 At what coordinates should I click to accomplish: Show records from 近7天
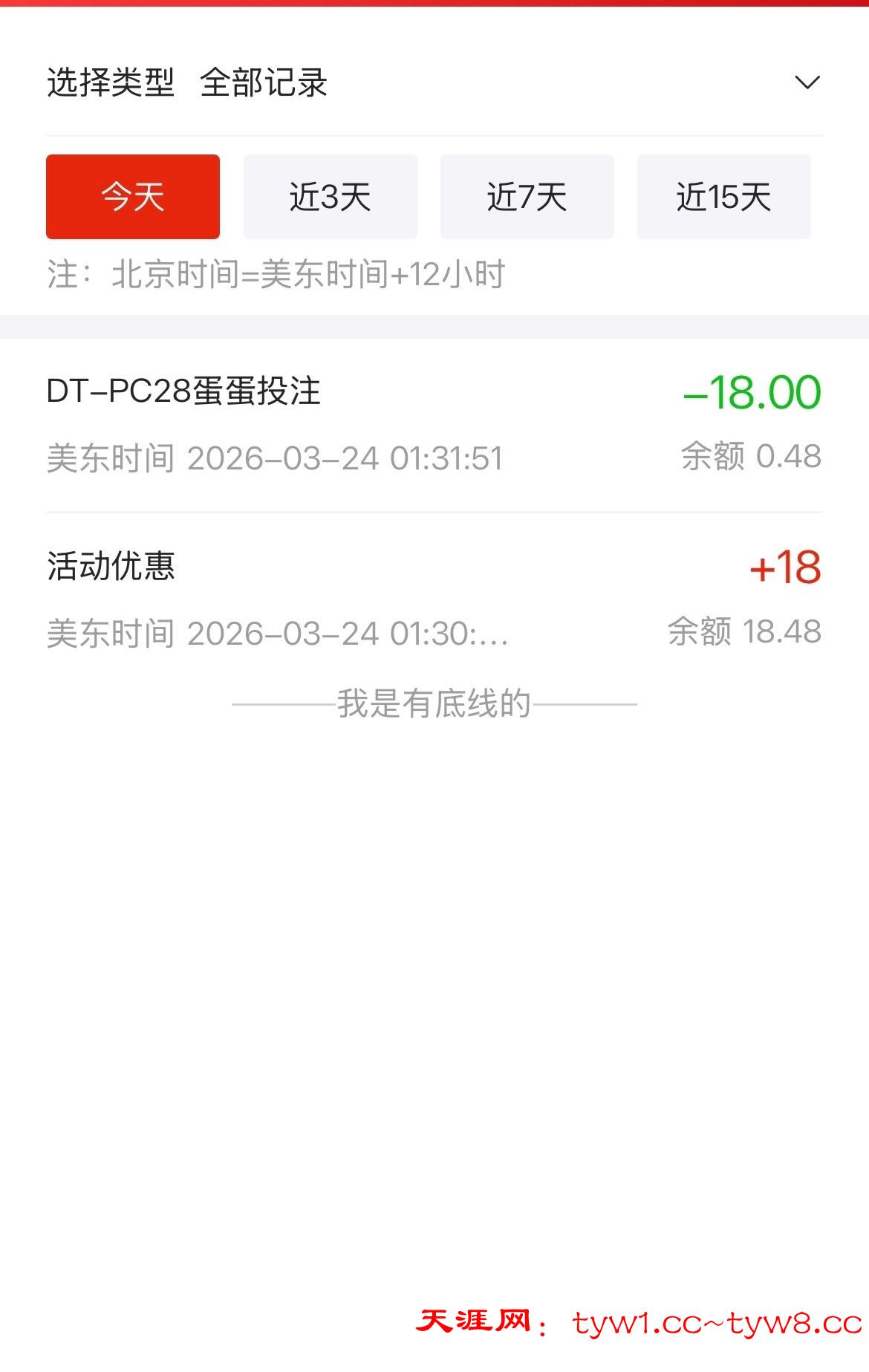[x=527, y=197]
